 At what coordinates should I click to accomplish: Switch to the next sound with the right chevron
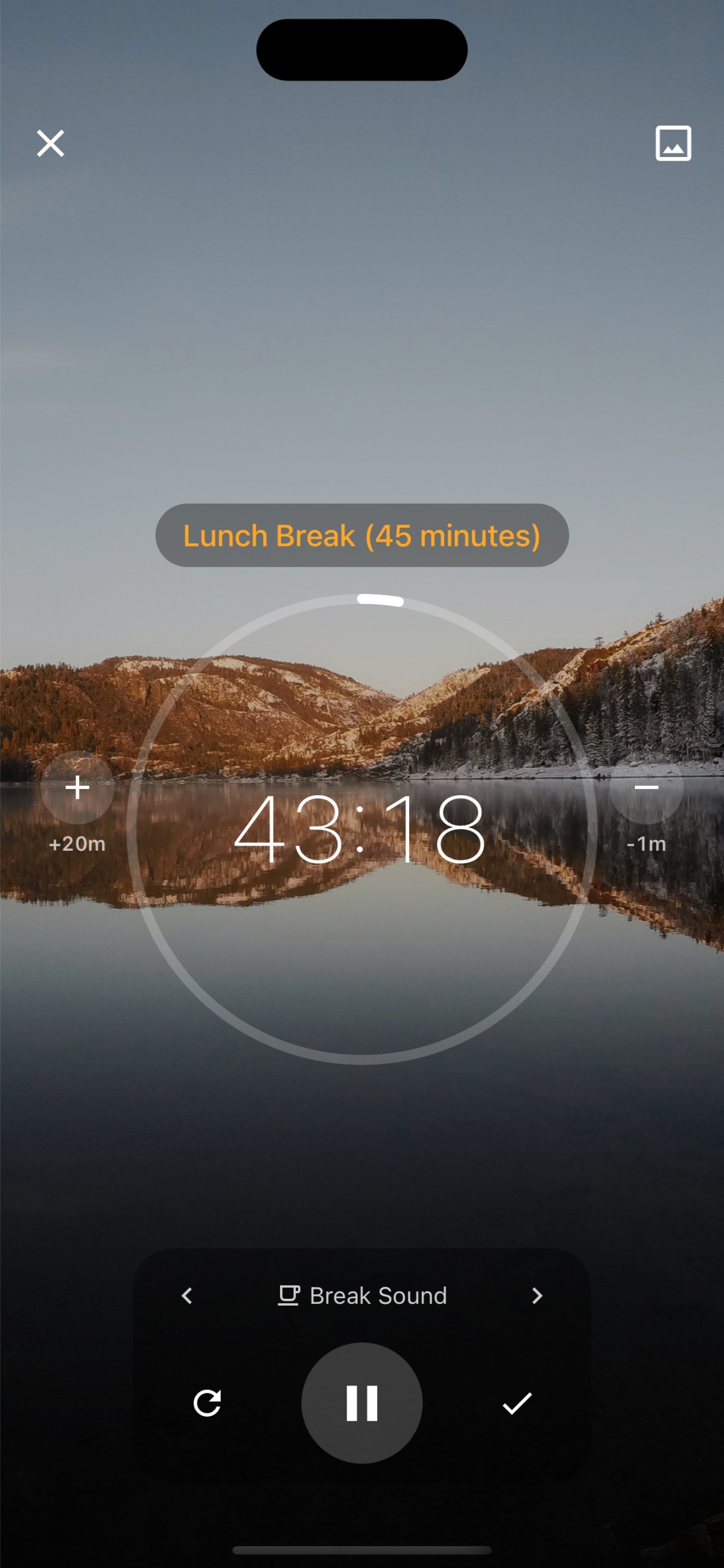pyautogui.click(x=537, y=1295)
